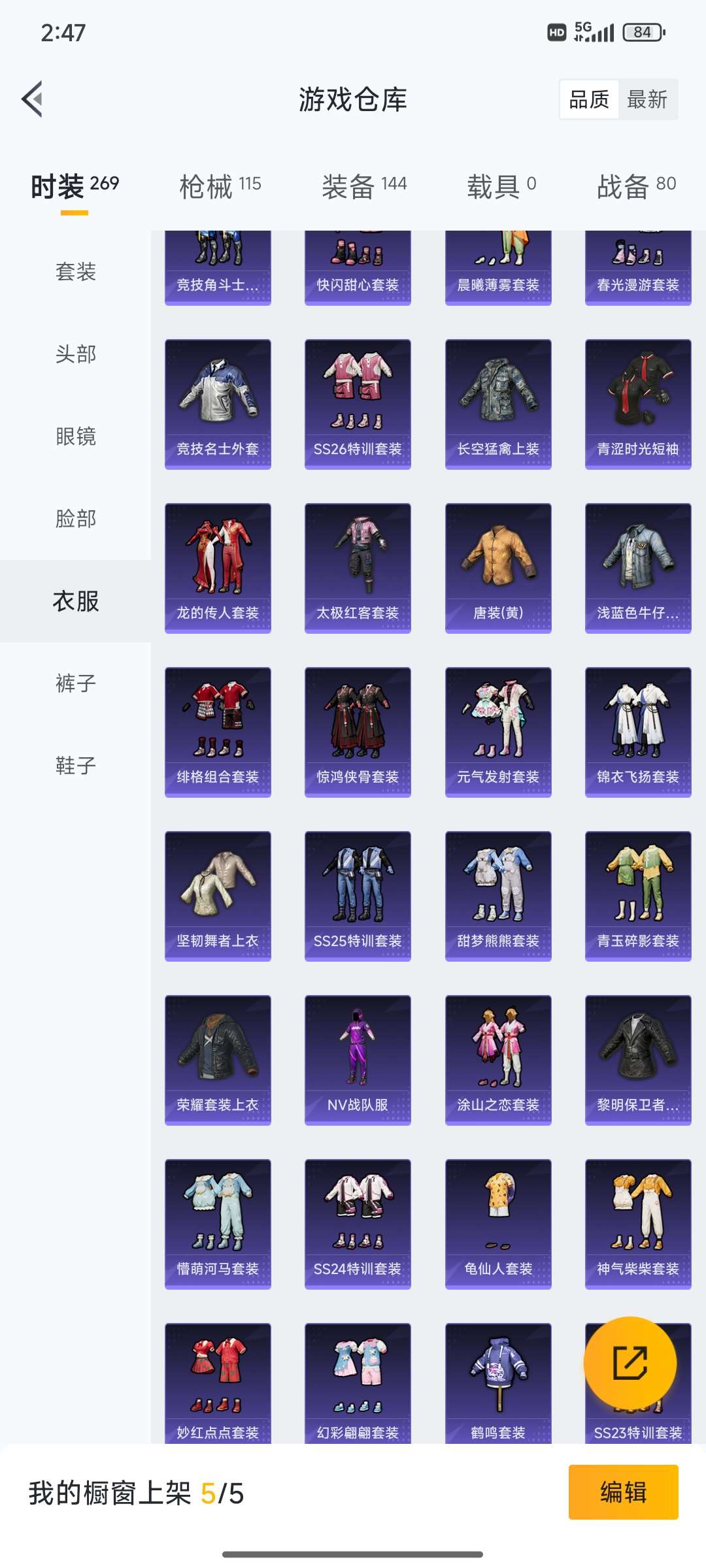Switch to the 枪械 tab
This screenshot has height=1568, width=706.
(x=220, y=187)
